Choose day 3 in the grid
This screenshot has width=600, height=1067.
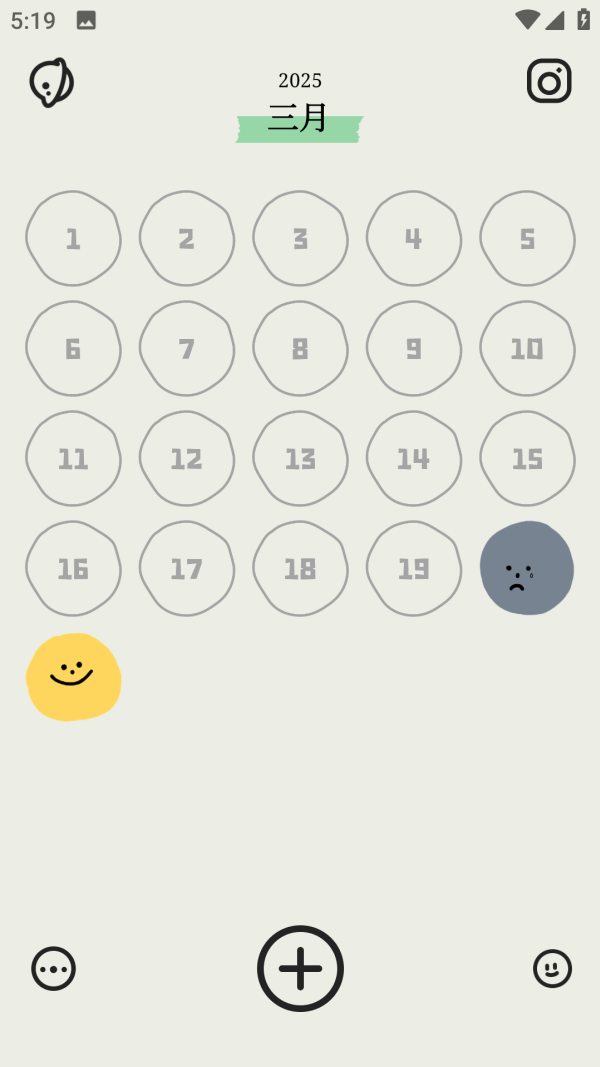point(300,239)
